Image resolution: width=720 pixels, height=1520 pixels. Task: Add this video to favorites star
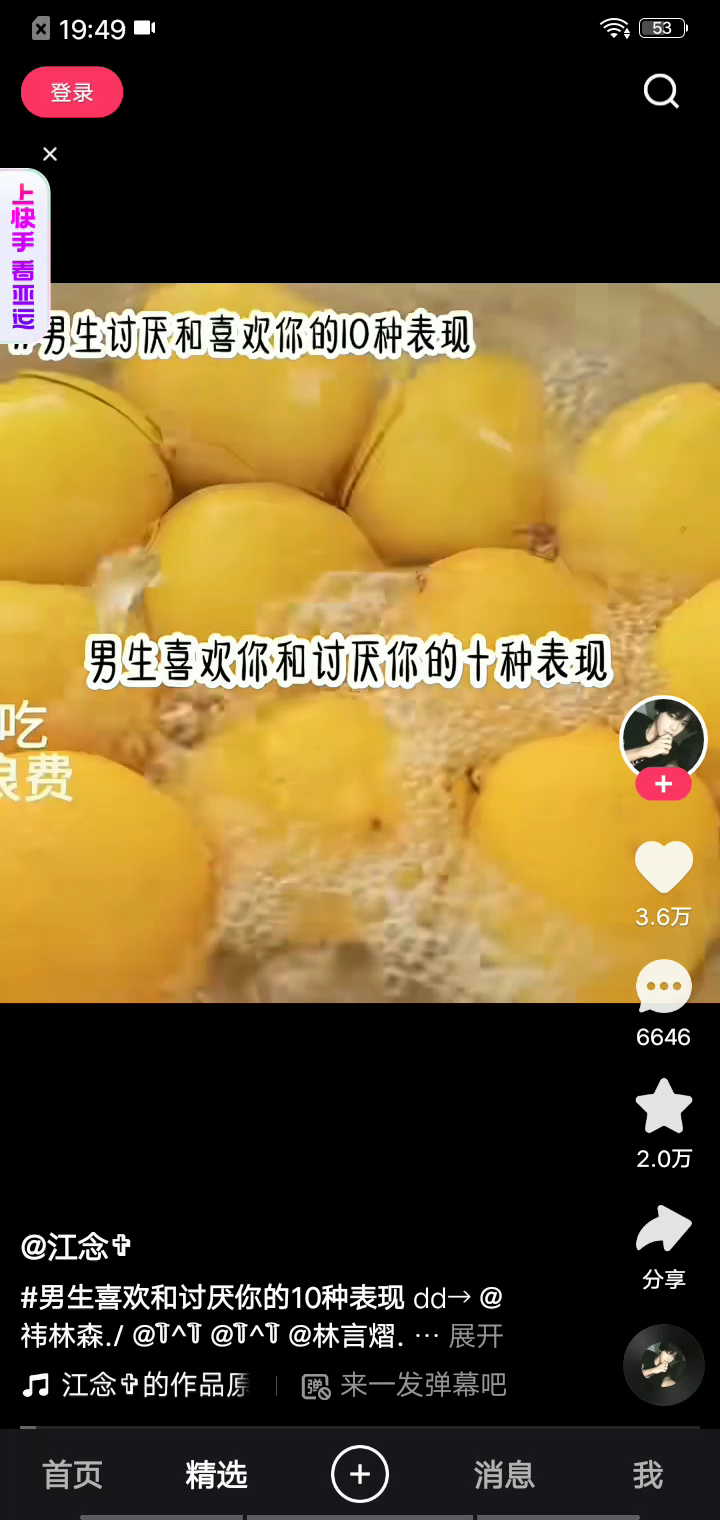coord(663,1107)
